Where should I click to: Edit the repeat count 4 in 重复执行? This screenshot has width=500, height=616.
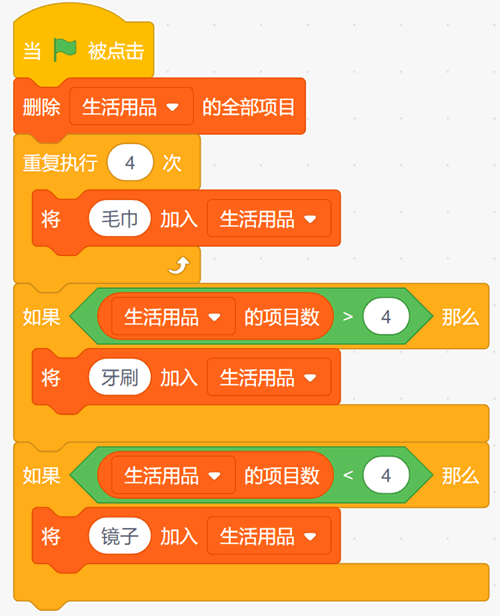tap(130, 162)
